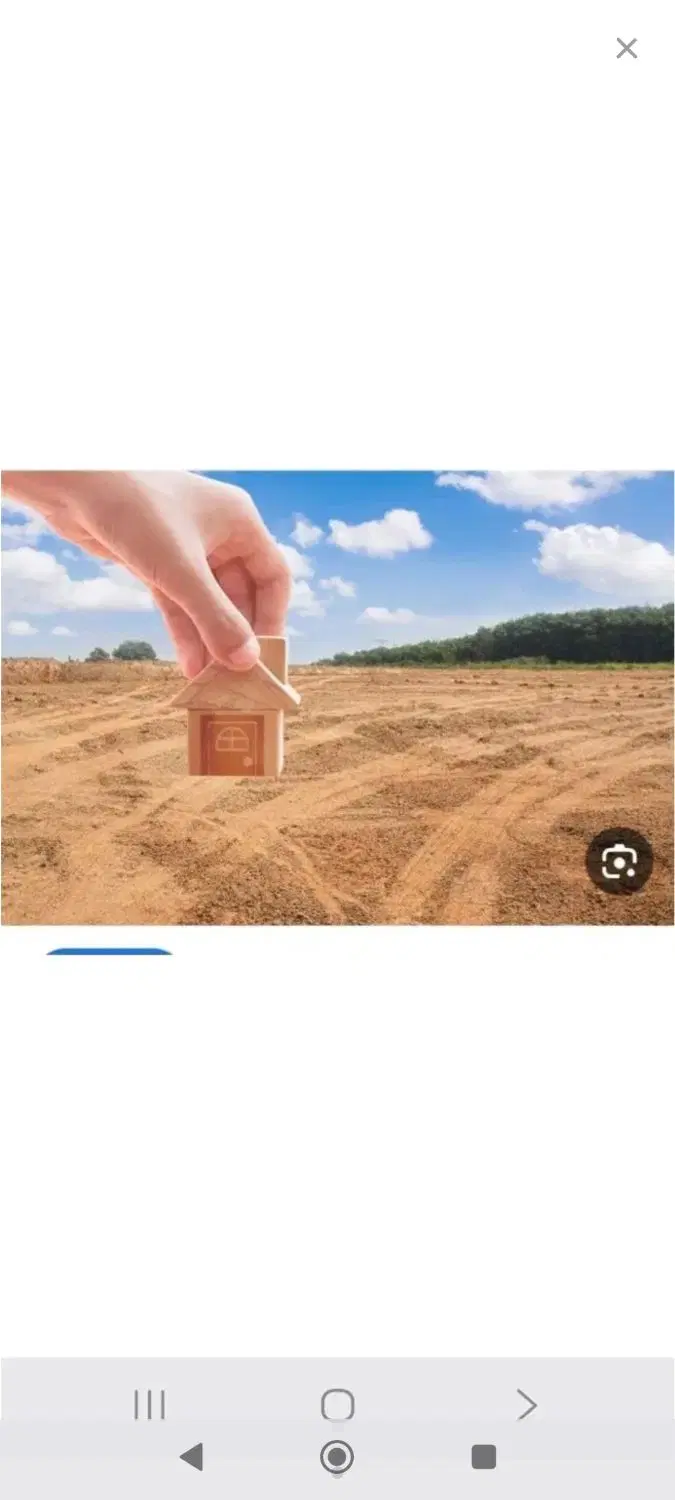Go to the home screen
This screenshot has width=675, height=1500.
(337, 1457)
